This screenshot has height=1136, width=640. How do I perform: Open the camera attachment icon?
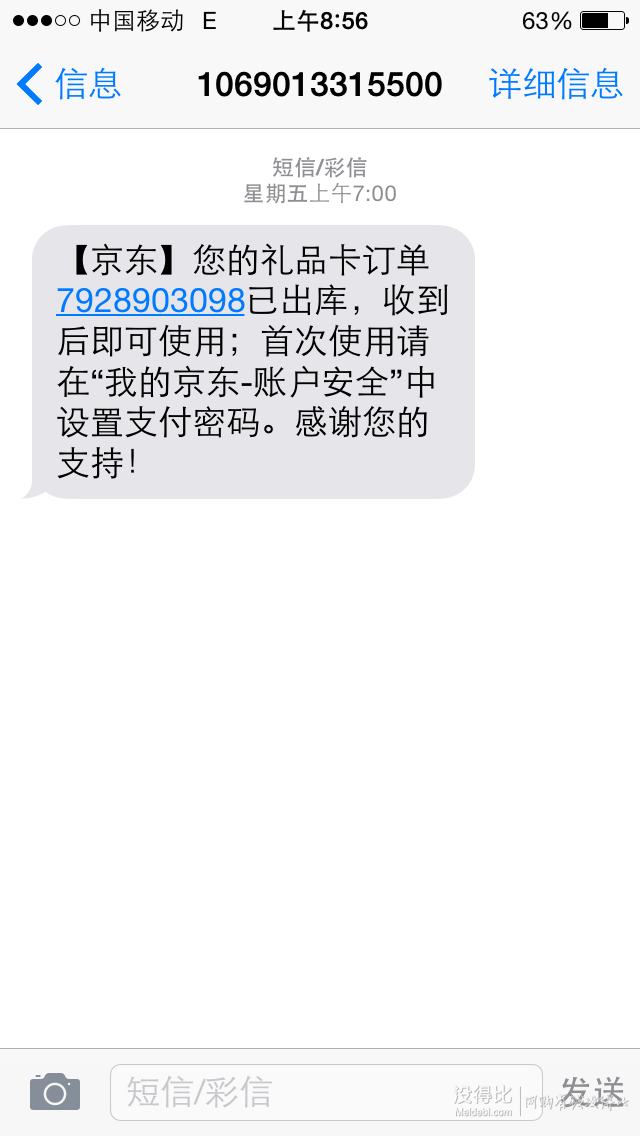[54, 1091]
